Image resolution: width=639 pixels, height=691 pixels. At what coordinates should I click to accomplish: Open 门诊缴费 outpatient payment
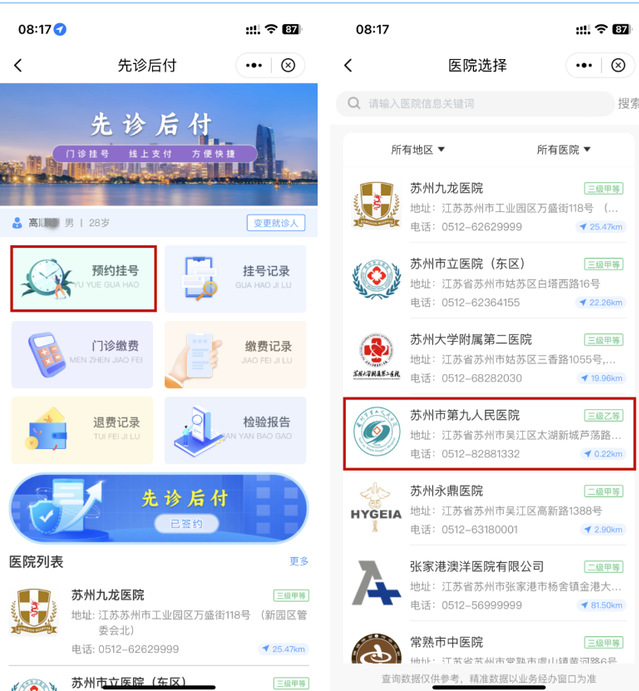tap(83, 353)
